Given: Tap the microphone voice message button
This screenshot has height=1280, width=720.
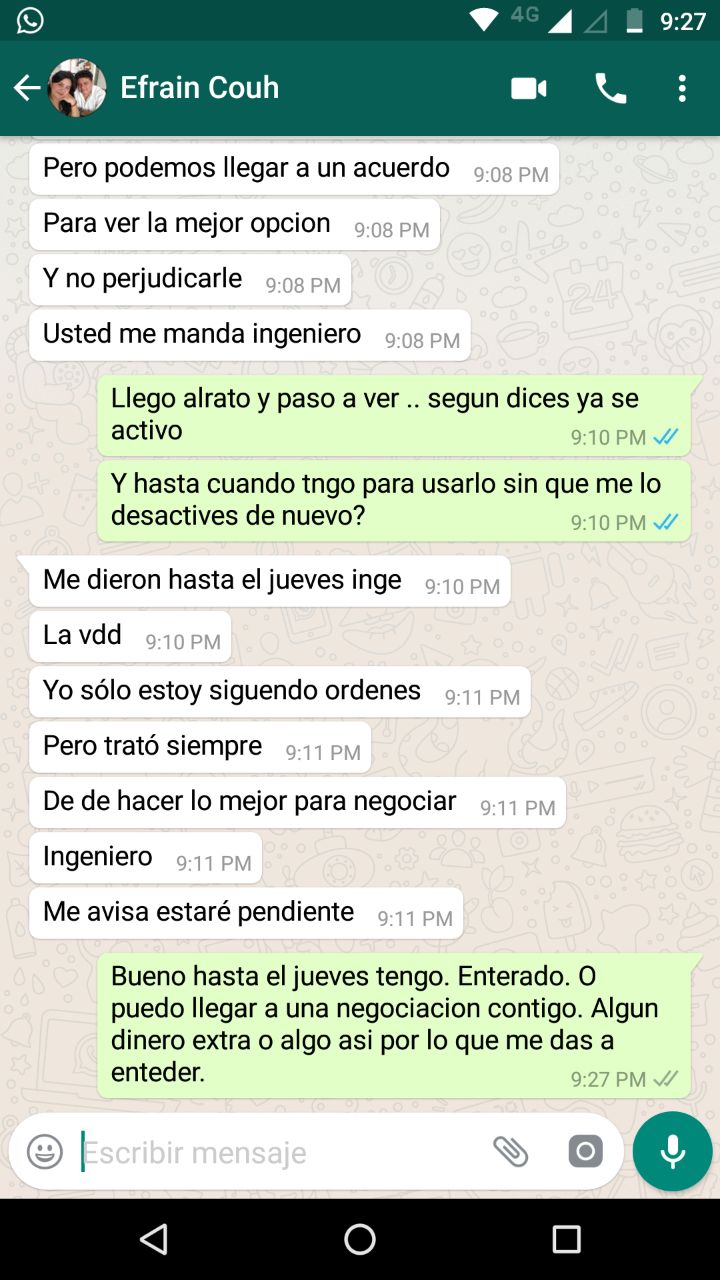Looking at the screenshot, I should pos(673,1151).
